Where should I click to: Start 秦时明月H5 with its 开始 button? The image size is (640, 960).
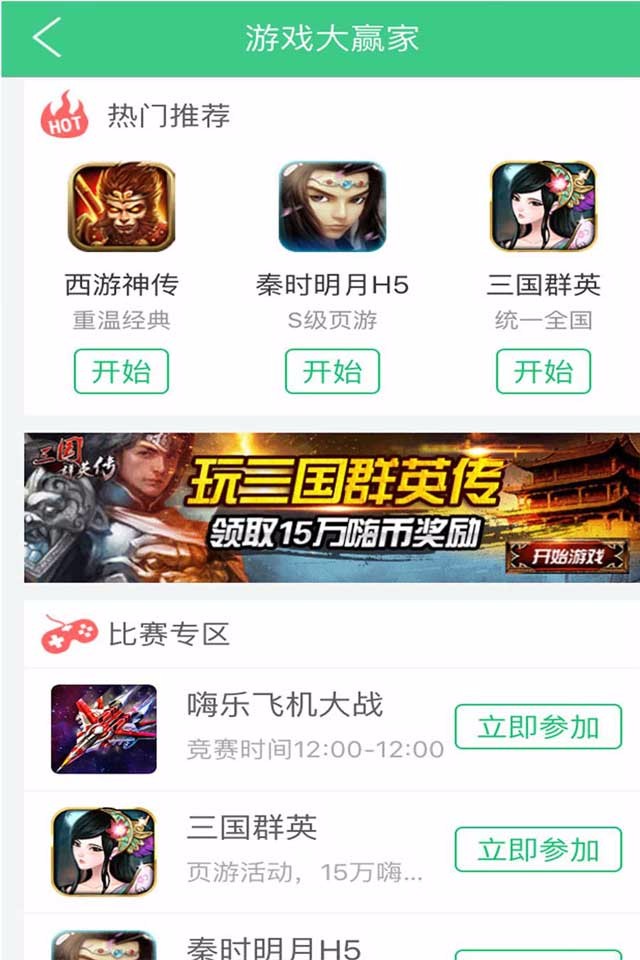pos(332,372)
